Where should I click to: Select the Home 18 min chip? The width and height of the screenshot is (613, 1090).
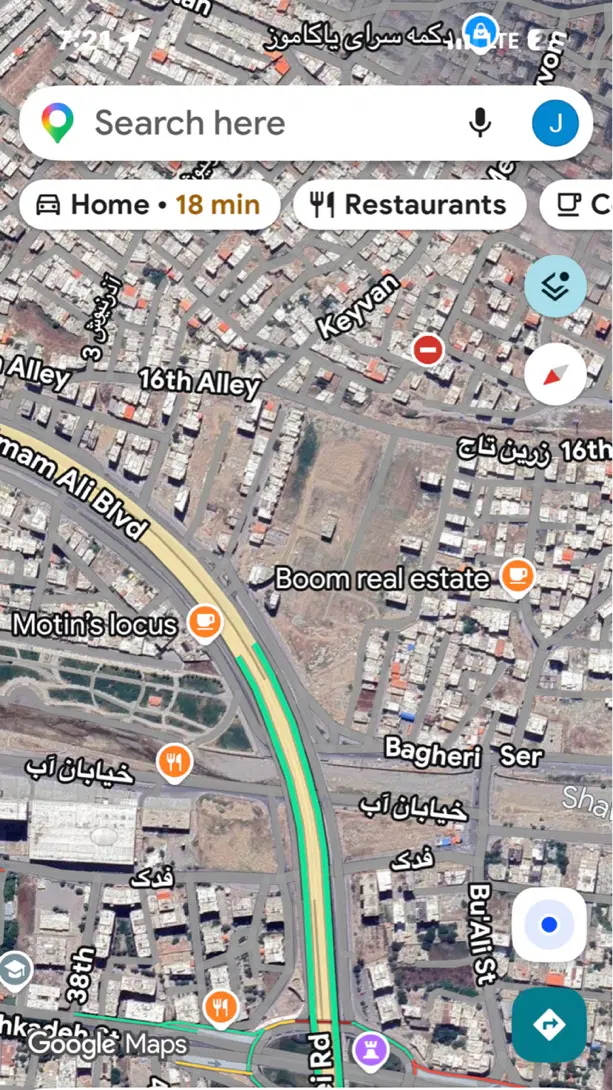point(149,205)
